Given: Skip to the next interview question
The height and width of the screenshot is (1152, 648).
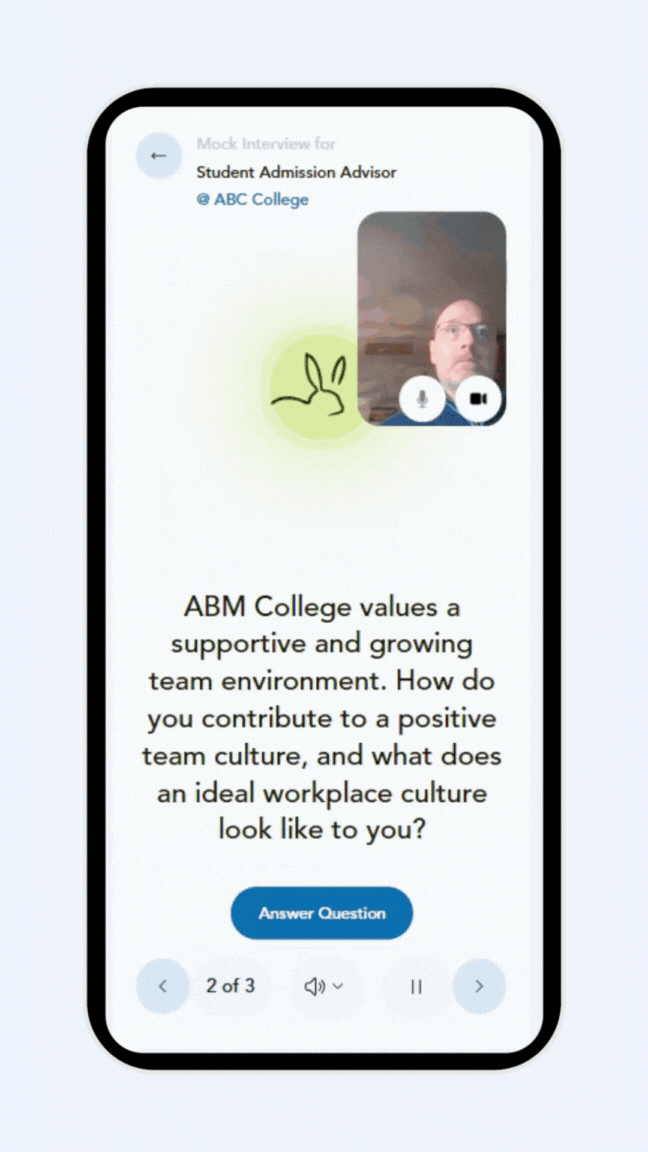Looking at the screenshot, I should pos(479,986).
